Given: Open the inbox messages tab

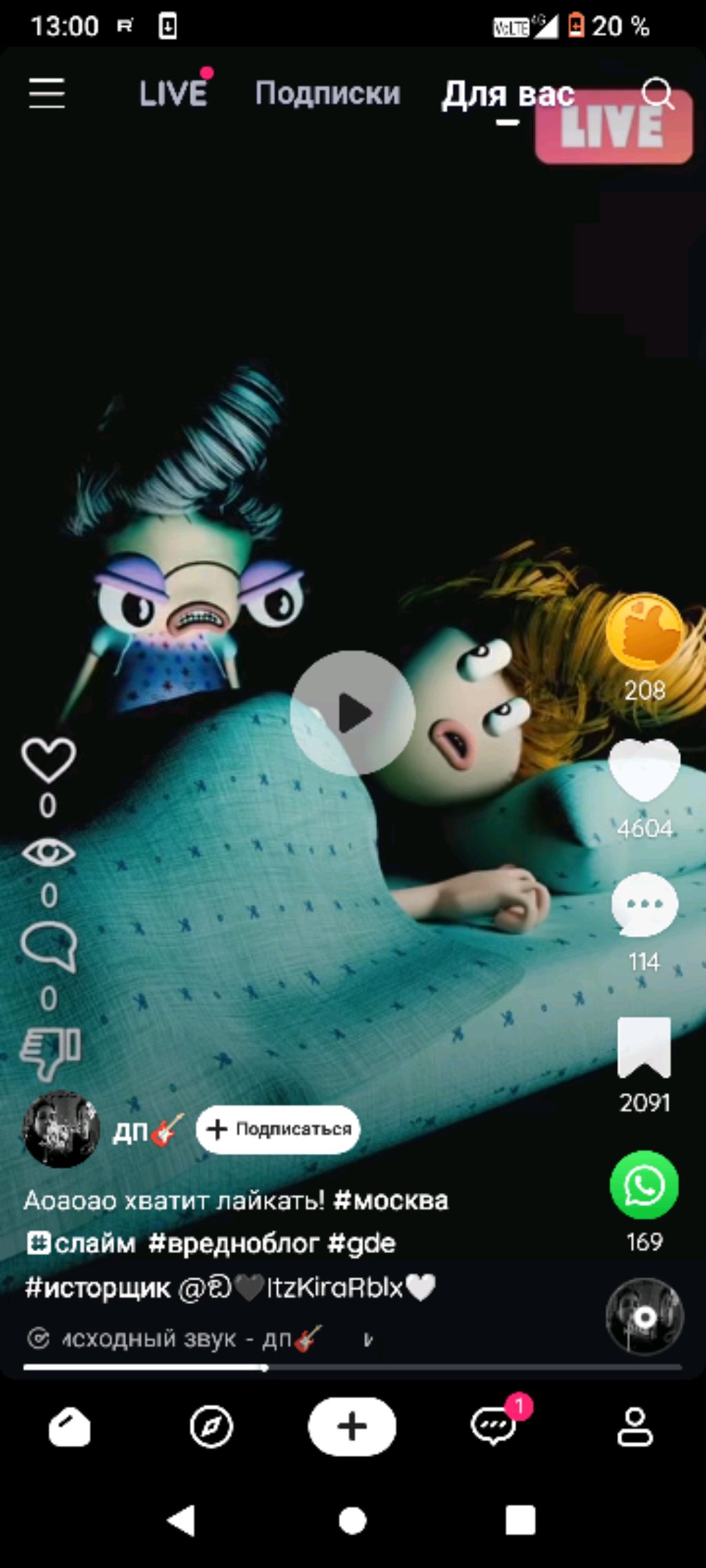Looking at the screenshot, I should pyautogui.click(x=494, y=1427).
